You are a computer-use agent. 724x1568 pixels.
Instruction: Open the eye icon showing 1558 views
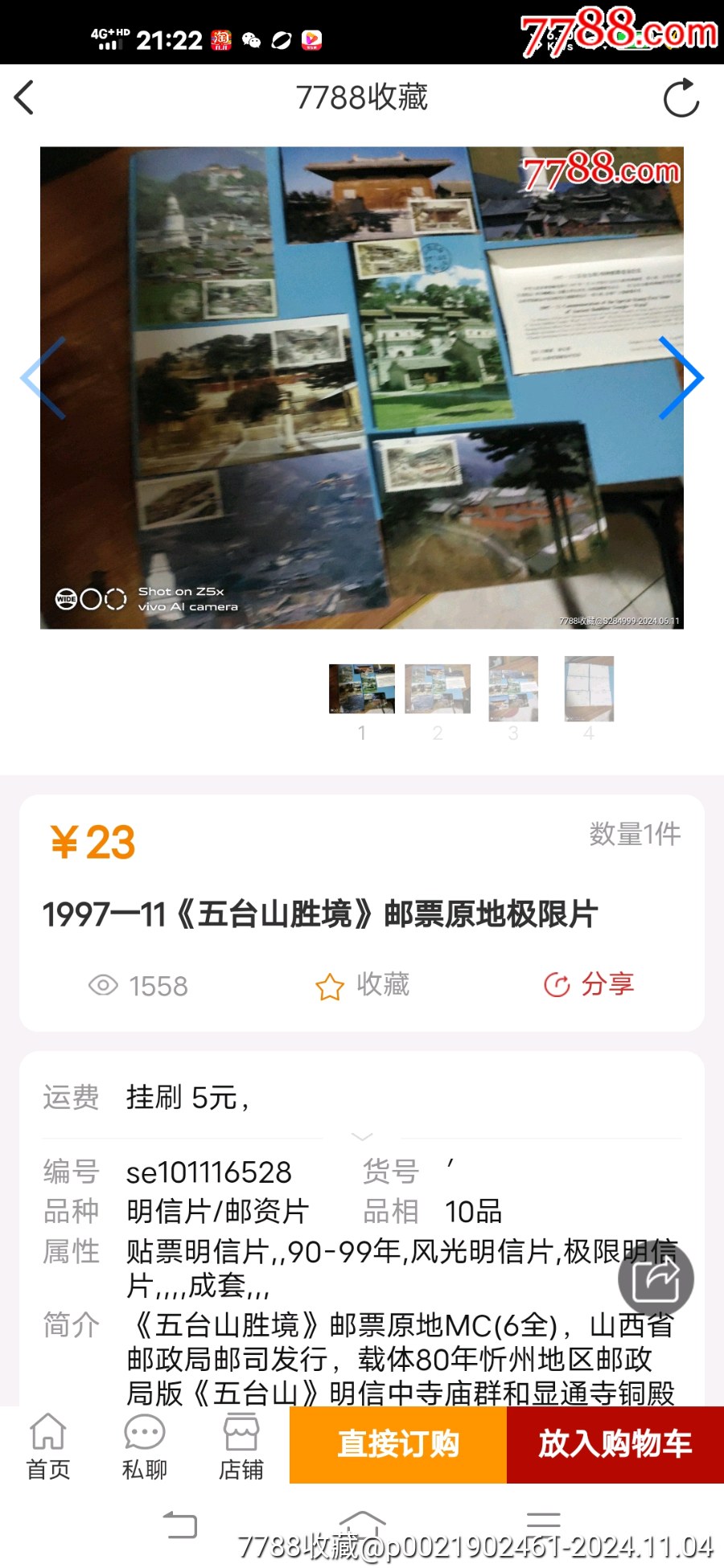103,986
